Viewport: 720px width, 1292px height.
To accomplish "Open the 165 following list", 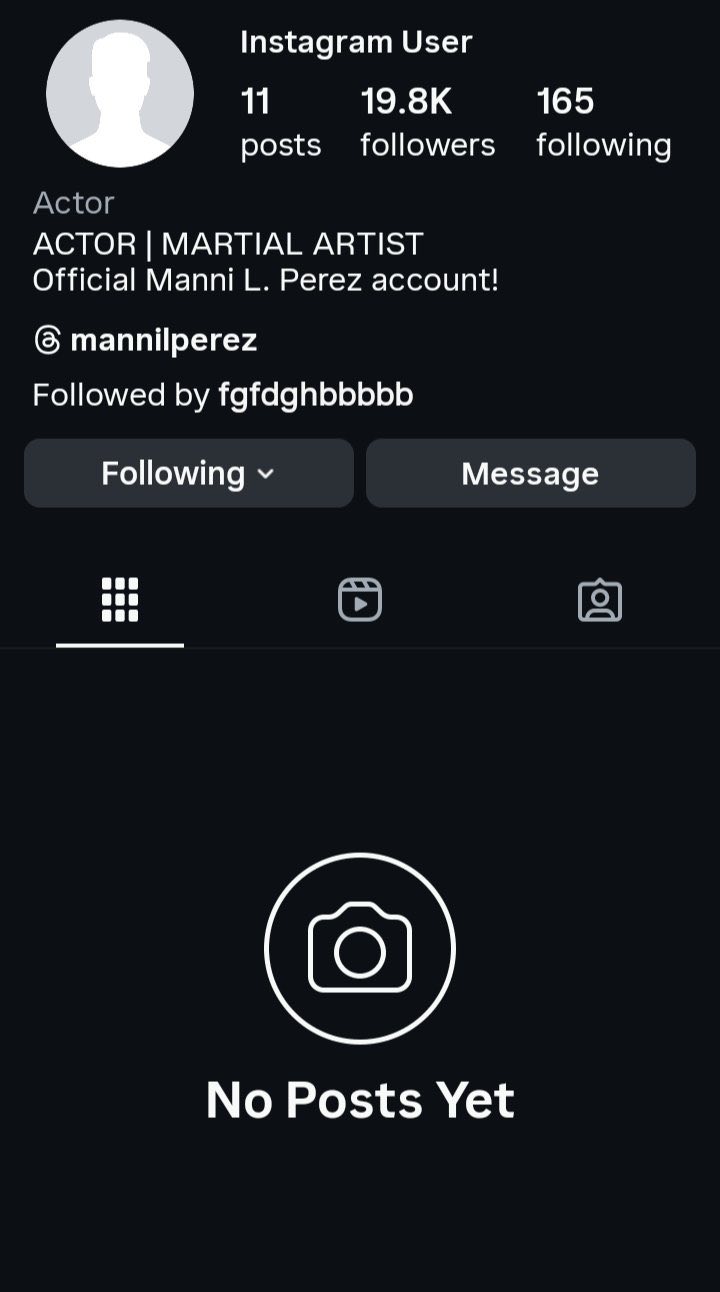I will pyautogui.click(x=604, y=120).
